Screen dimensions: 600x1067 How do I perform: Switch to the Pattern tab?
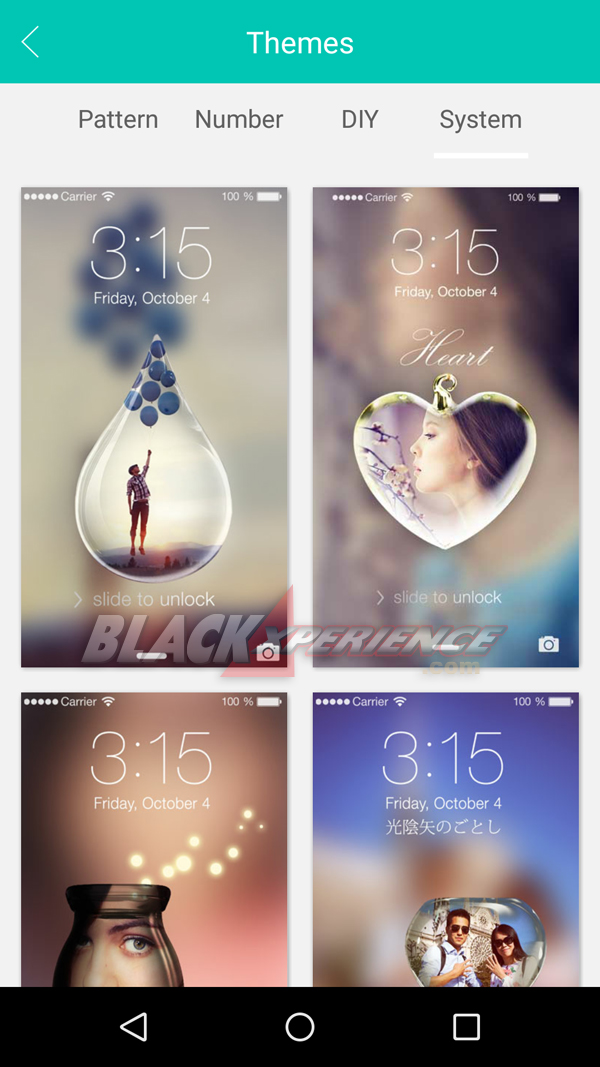(118, 120)
